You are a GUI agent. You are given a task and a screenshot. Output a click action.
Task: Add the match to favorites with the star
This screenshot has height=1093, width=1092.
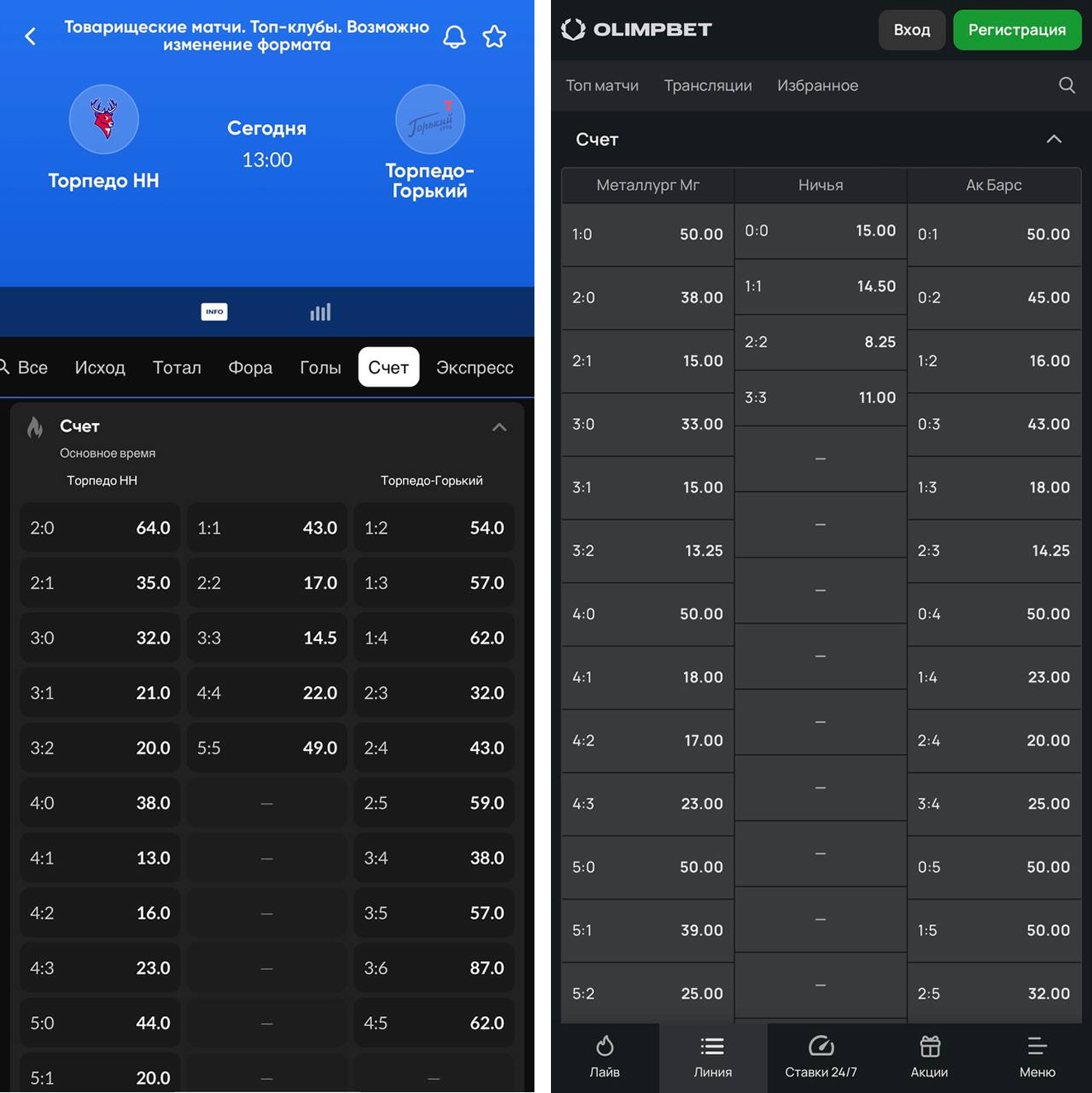pyautogui.click(x=494, y=36)
